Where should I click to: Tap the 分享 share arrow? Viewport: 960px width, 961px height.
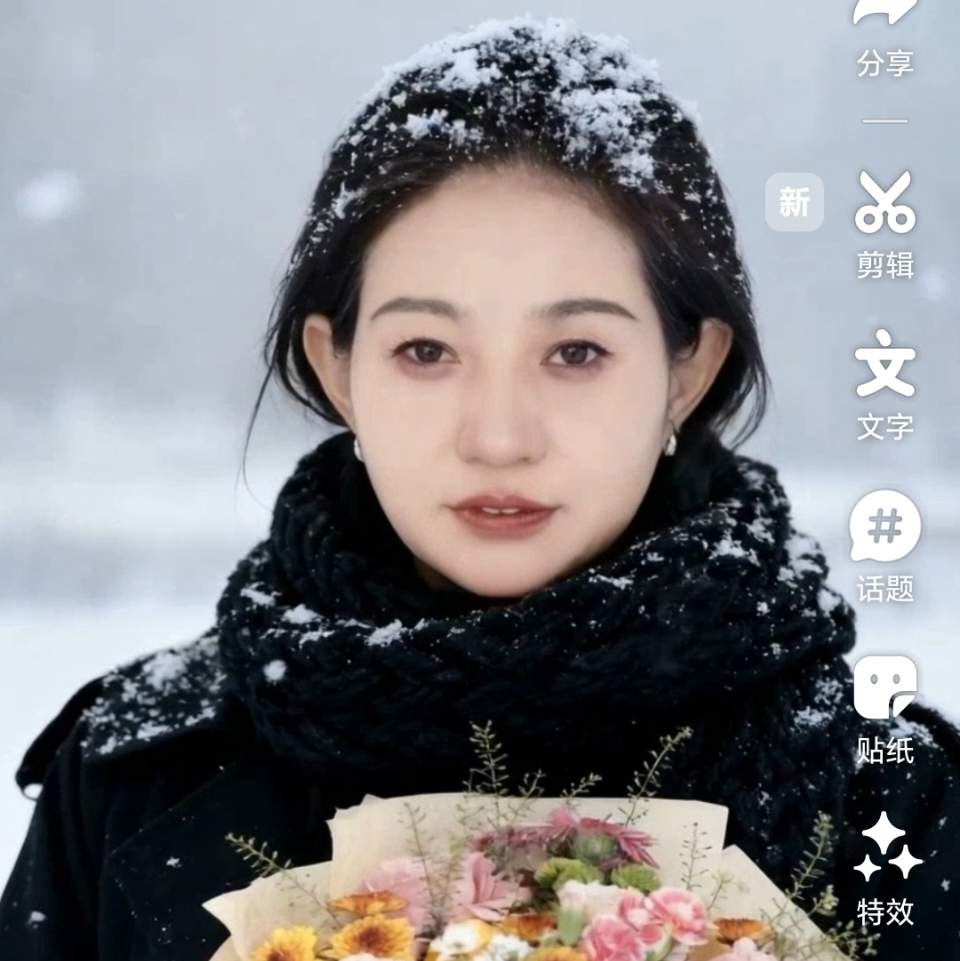click(x=884, y=12)
